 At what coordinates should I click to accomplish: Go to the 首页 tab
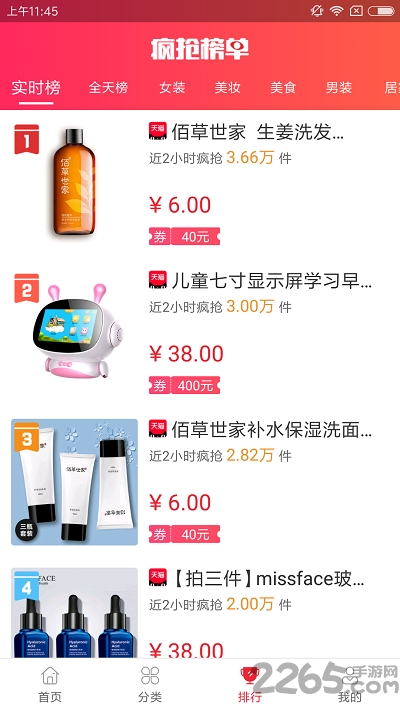coord(50,685)
